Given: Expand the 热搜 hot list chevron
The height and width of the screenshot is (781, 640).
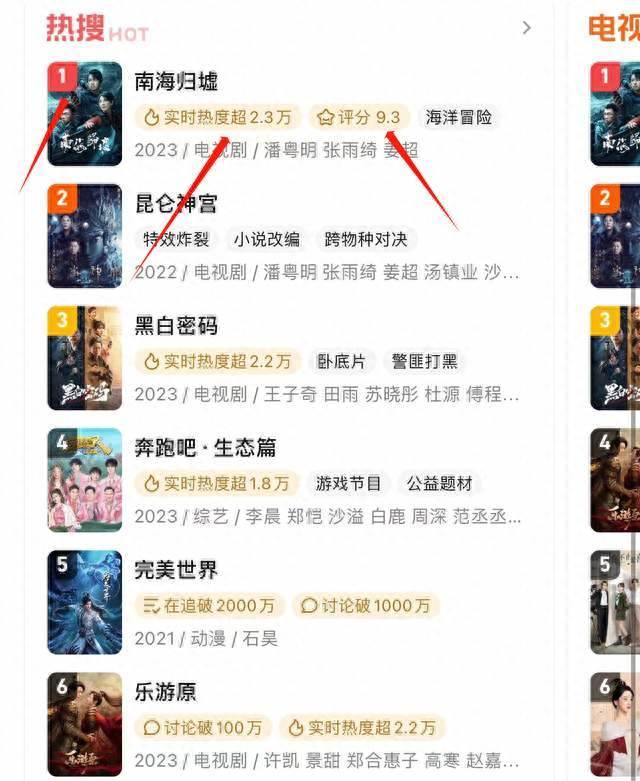Looking at the screenshot, I should pos(527,28).
